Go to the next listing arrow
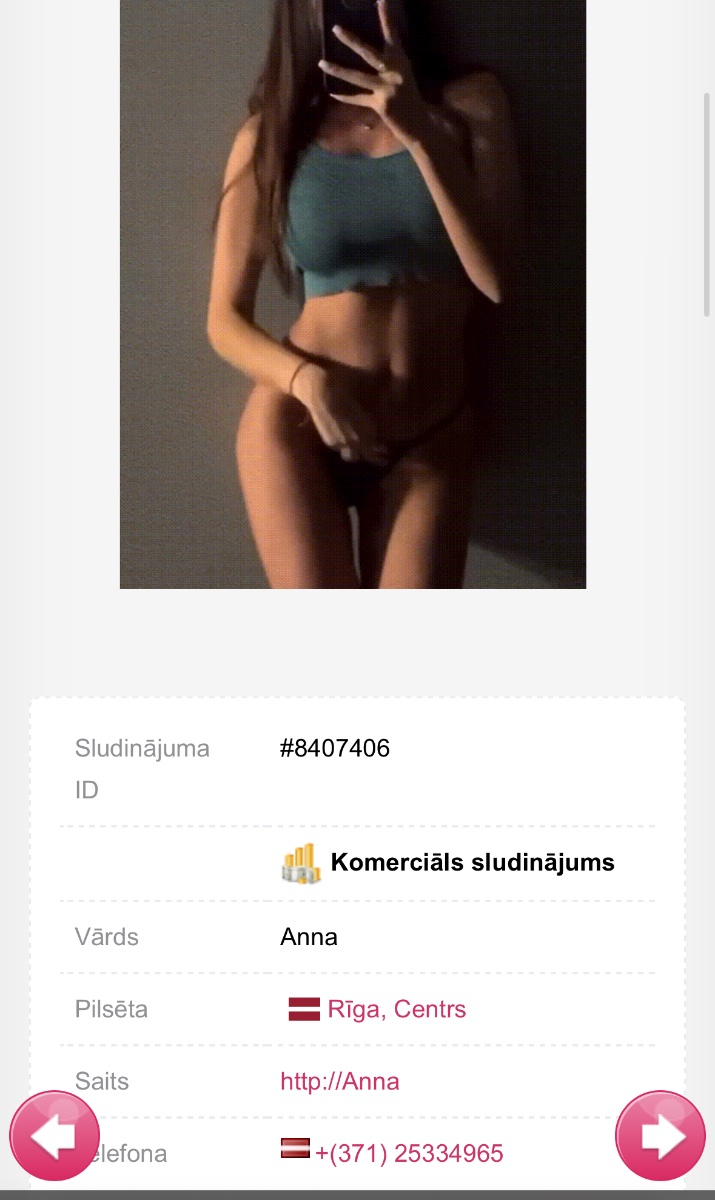The image size is (715, 1200). (x=660, y=1136)
